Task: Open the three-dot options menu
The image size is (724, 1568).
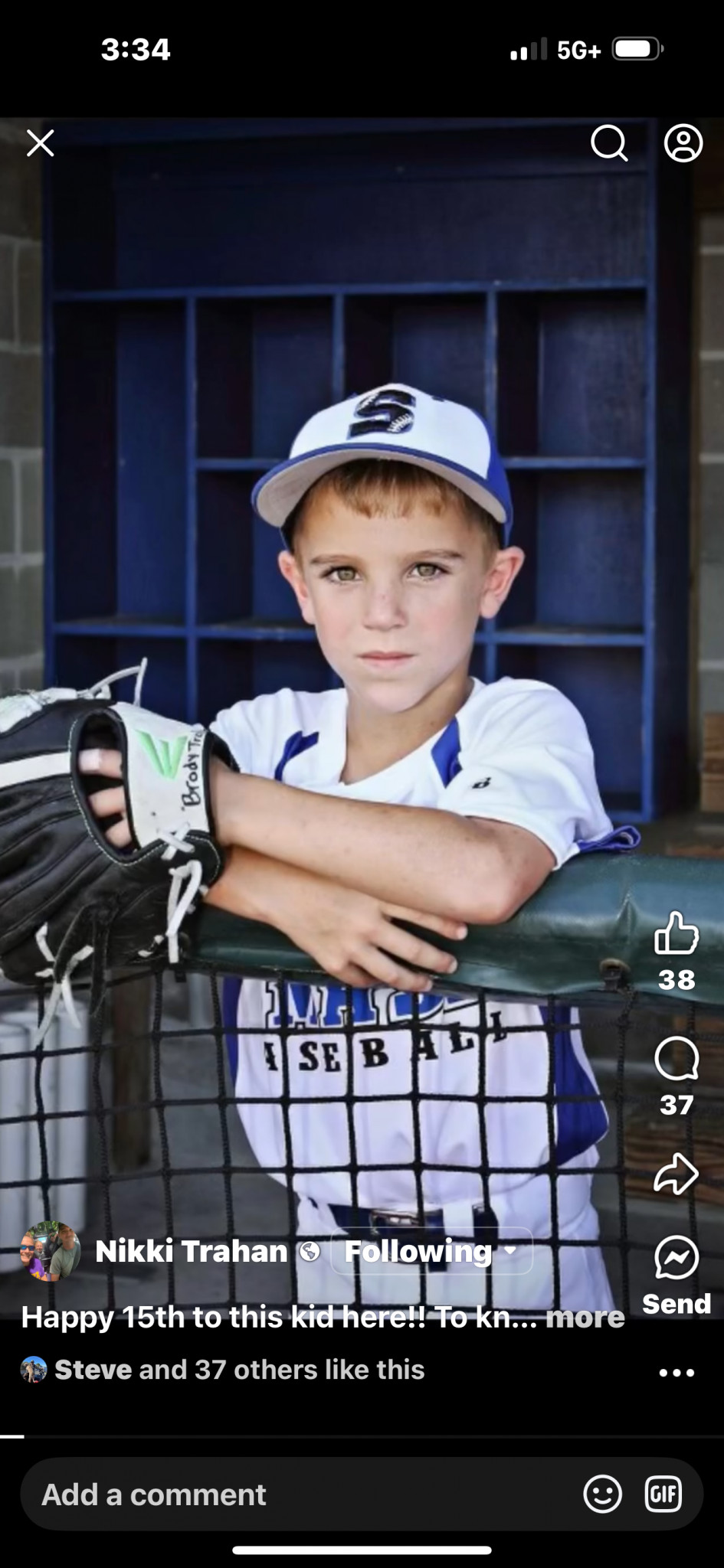Action: [676, 1373]
